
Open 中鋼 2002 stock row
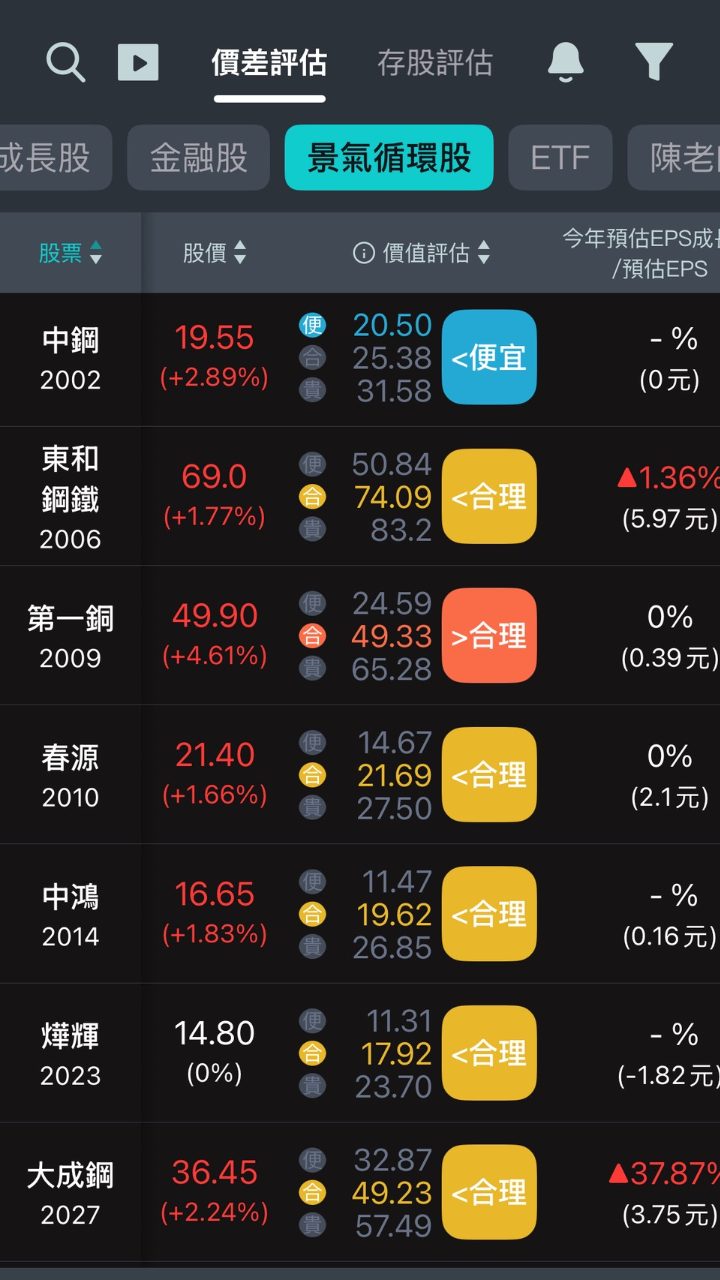click(x=70, y=359)
